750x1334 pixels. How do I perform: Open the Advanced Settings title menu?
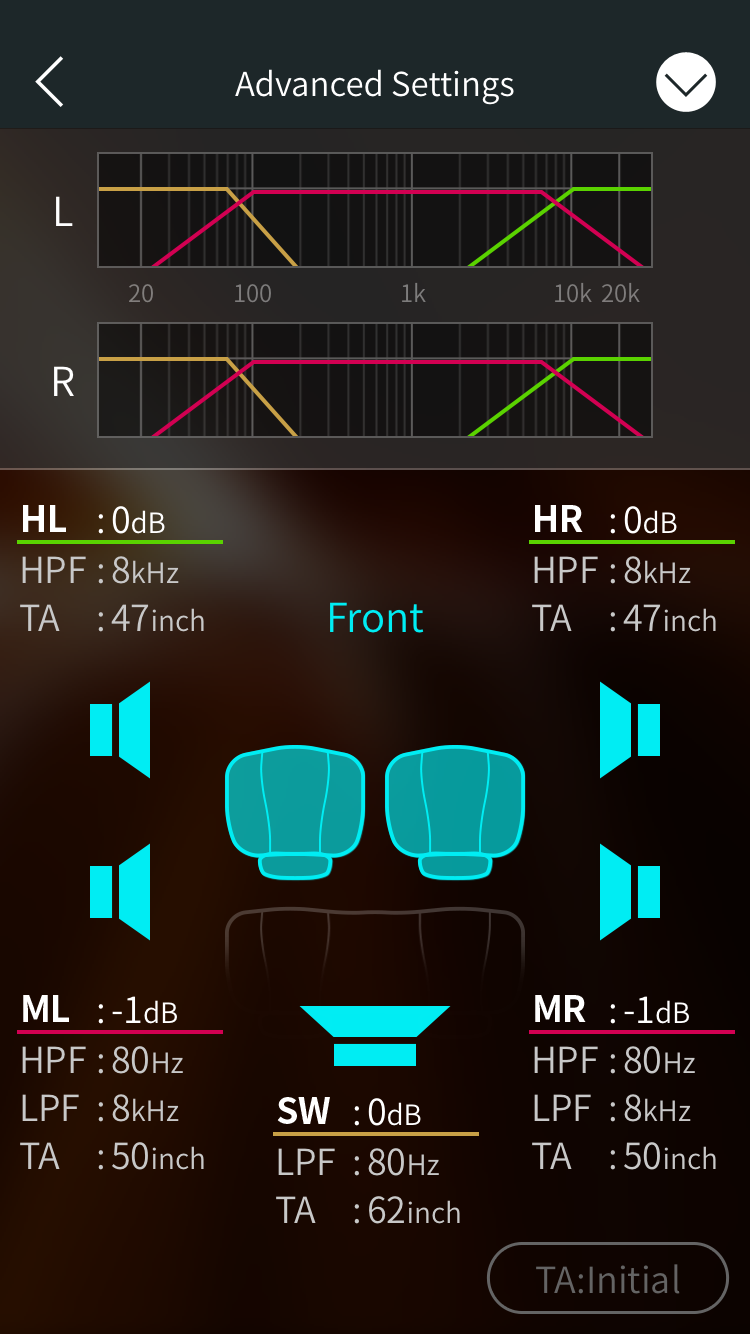tap(375, 83)
